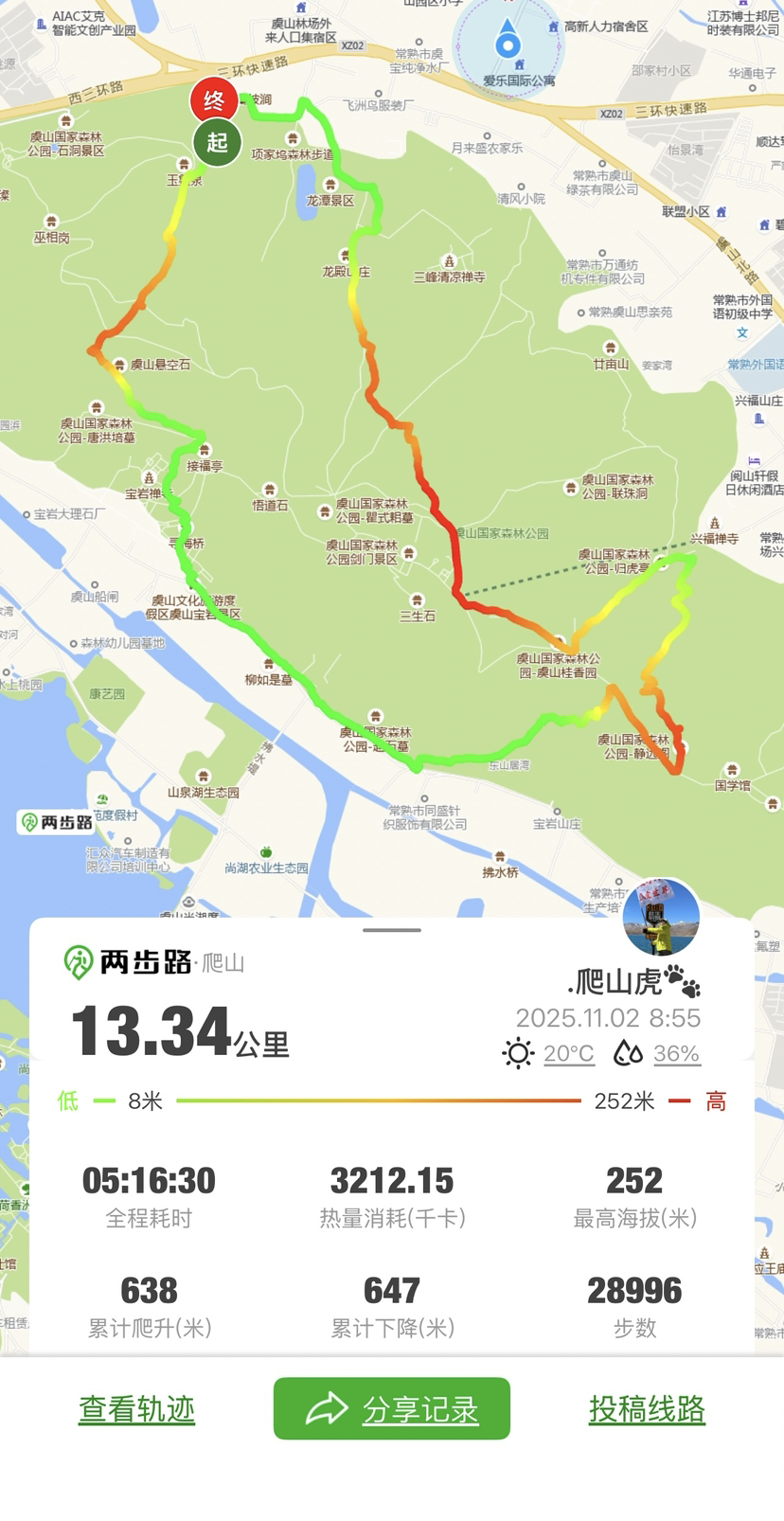Open 投稿线路 to submit this route
Screen dimensions: 784x1521
pyautogui.click(x=647, y=1409)
